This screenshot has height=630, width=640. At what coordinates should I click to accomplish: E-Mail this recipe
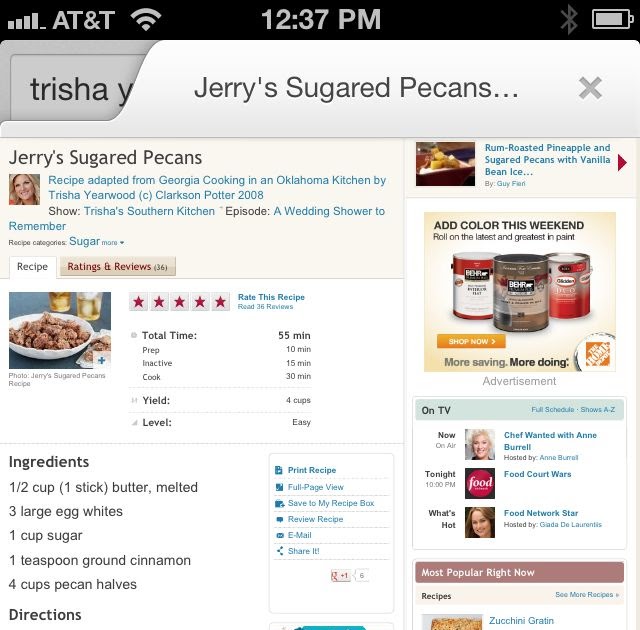click(x=300, y=535)
